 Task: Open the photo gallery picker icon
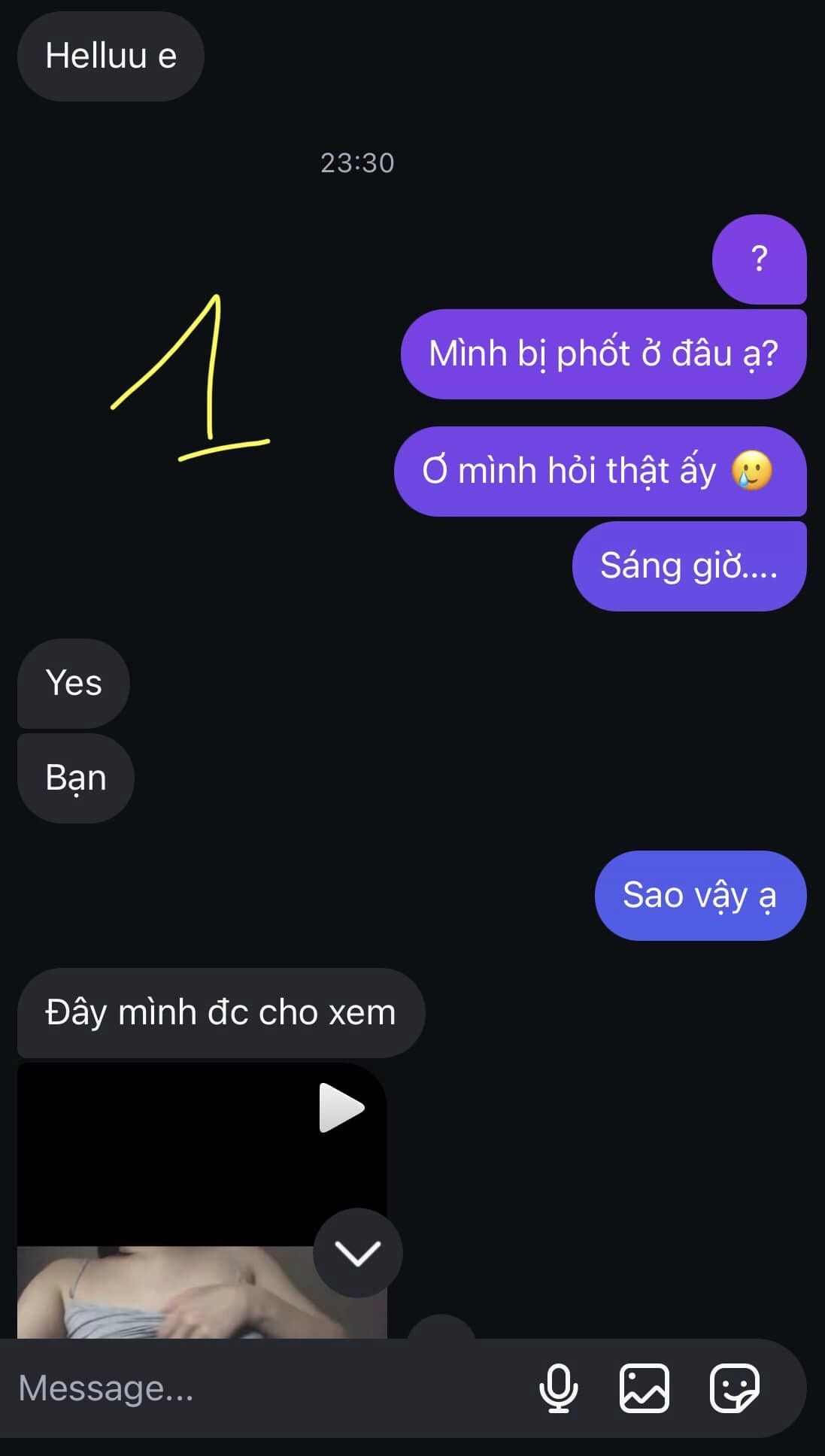pos(645,1388)
